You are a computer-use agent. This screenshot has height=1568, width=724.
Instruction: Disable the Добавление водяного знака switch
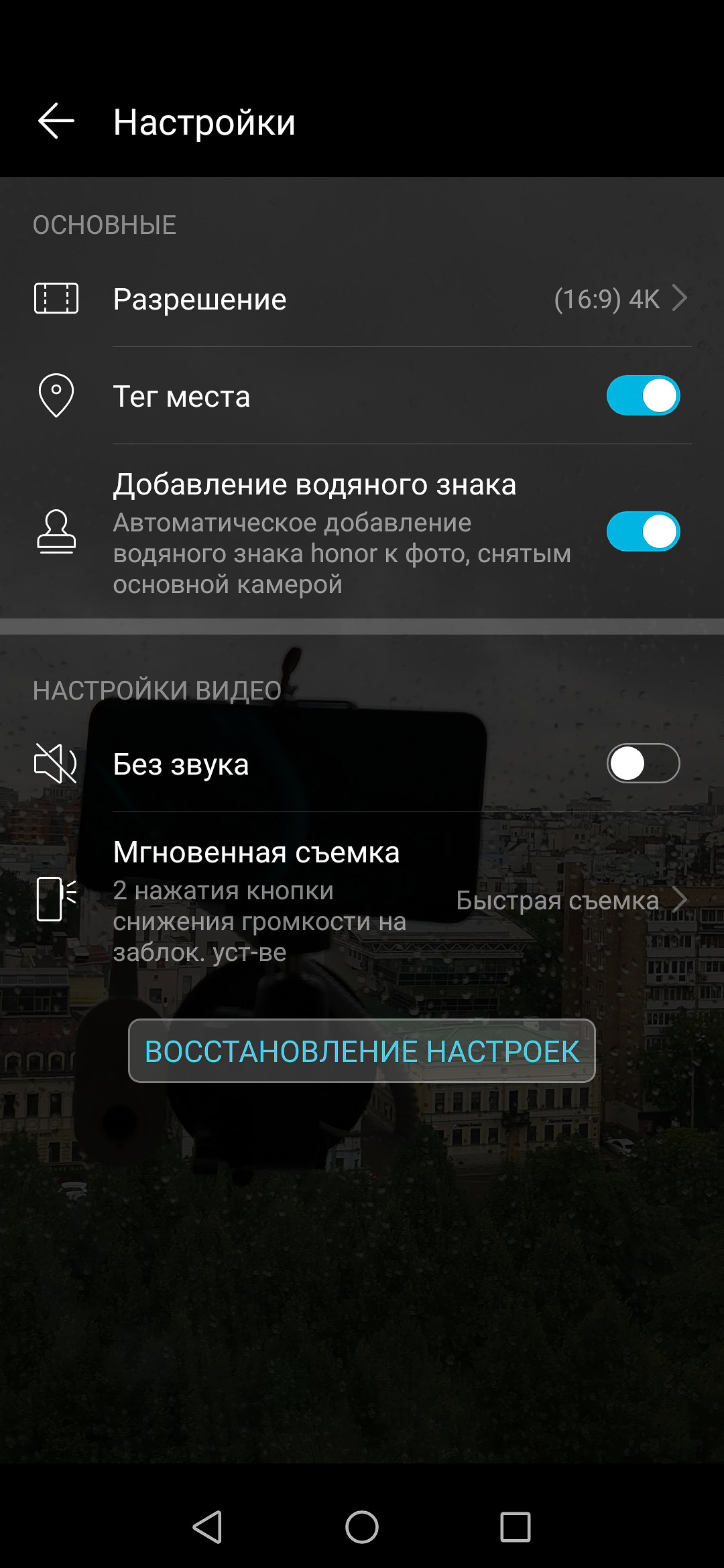point(643,531)
